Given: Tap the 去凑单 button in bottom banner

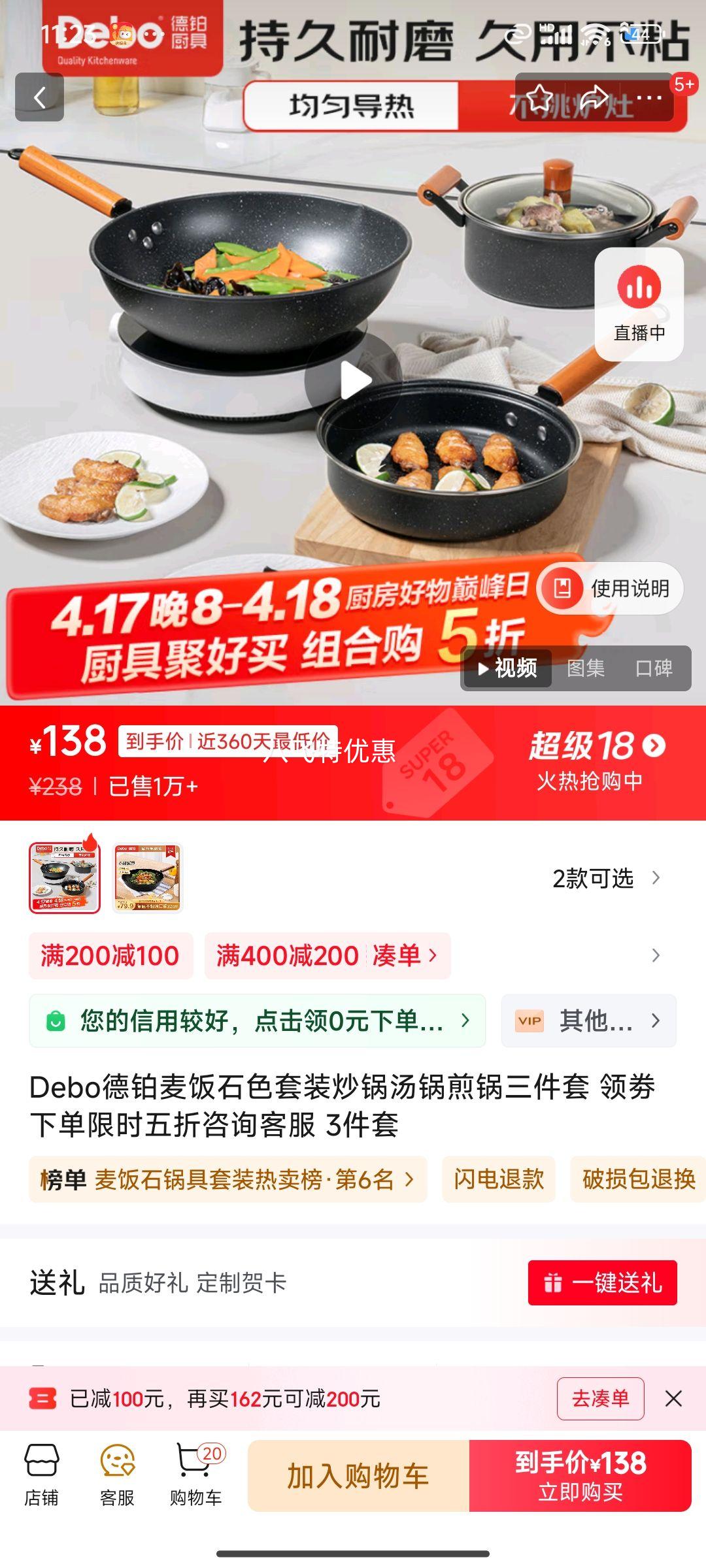Looking at the screenshot, I should (601, 1399).
